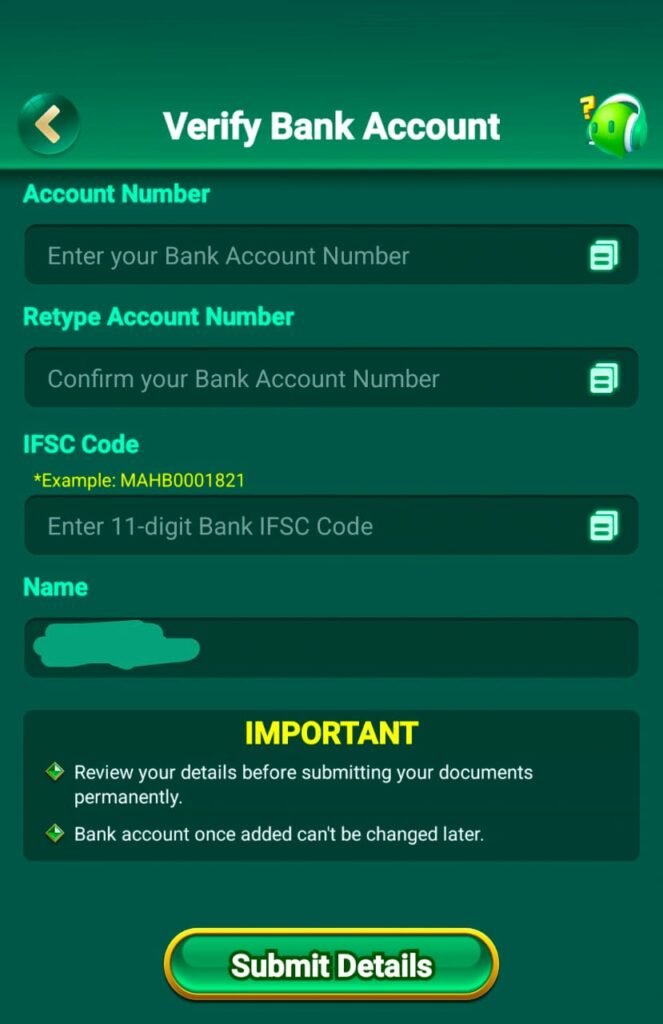Focus the Bank Account Number field
Screen dimensions: 663x1024
coord(300,256)
